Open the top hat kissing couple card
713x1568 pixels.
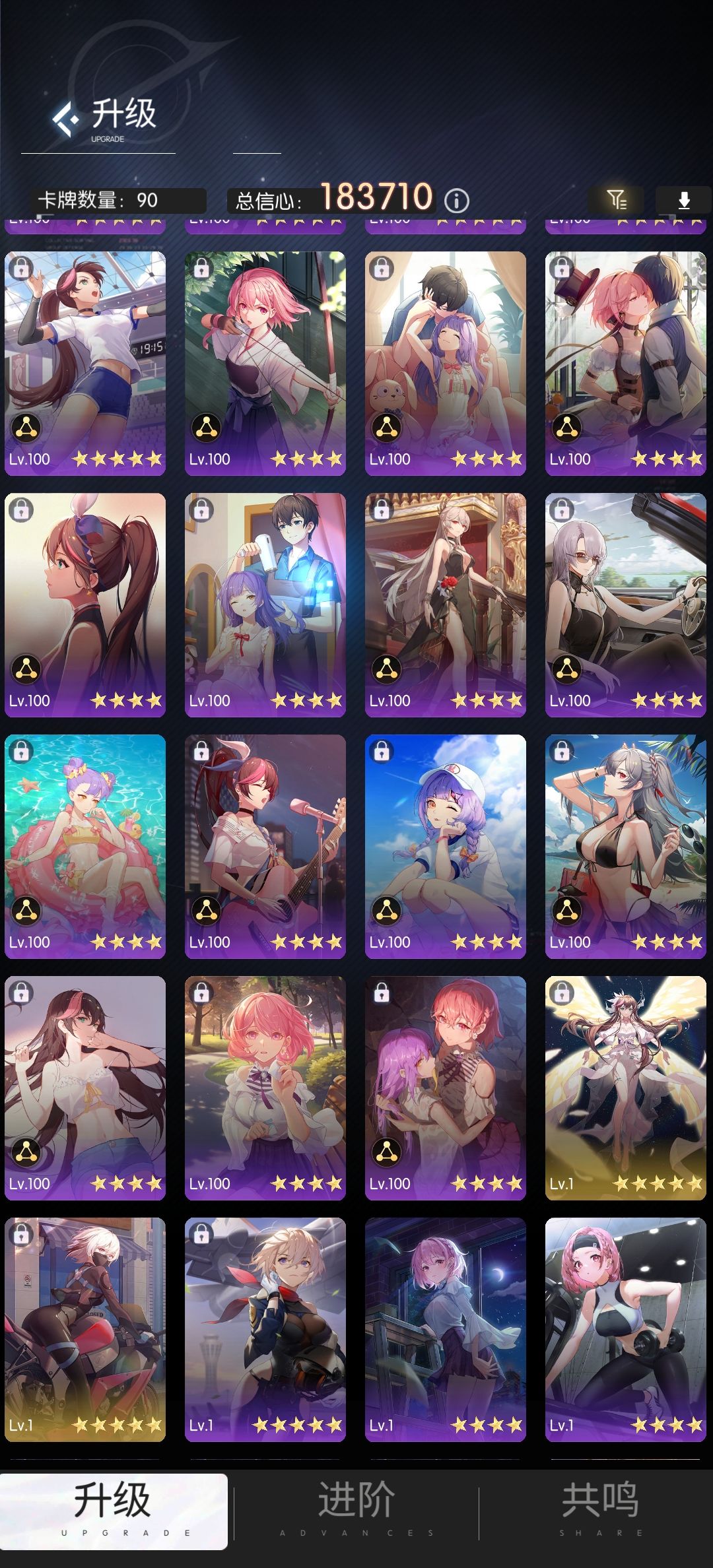[626, 363]
